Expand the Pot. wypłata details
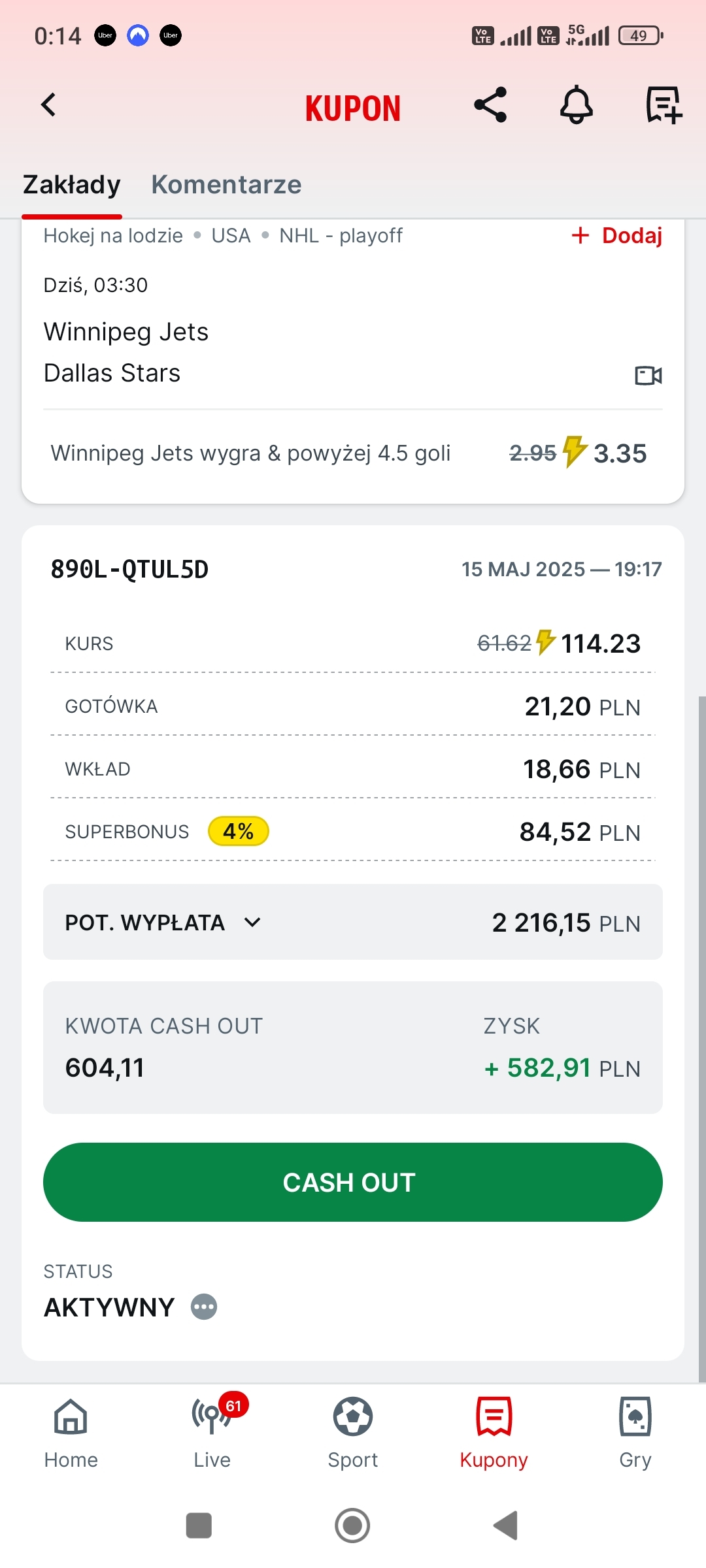Screen dimensions: 706x1568 pos(252,923)
